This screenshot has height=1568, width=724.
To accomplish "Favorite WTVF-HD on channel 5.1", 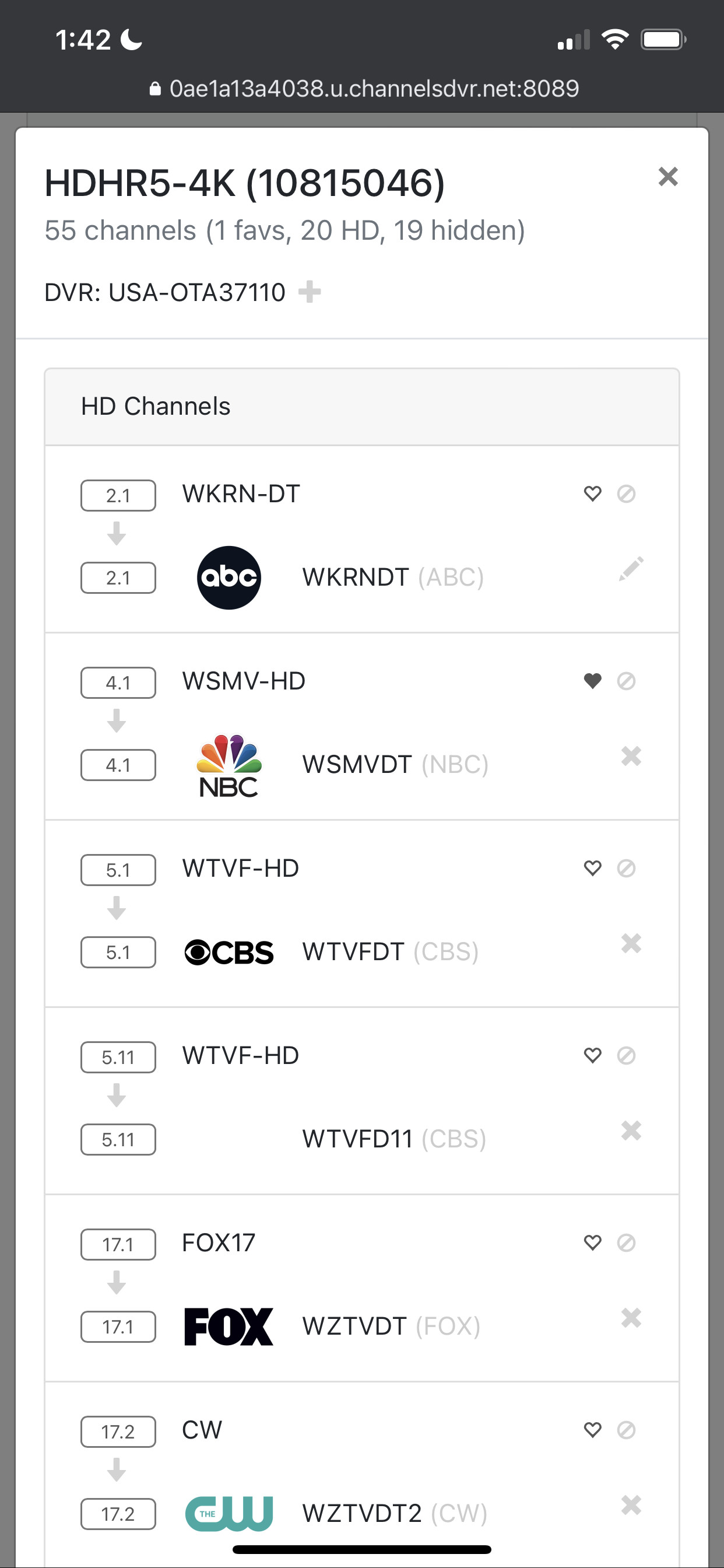I will point(592,867).
